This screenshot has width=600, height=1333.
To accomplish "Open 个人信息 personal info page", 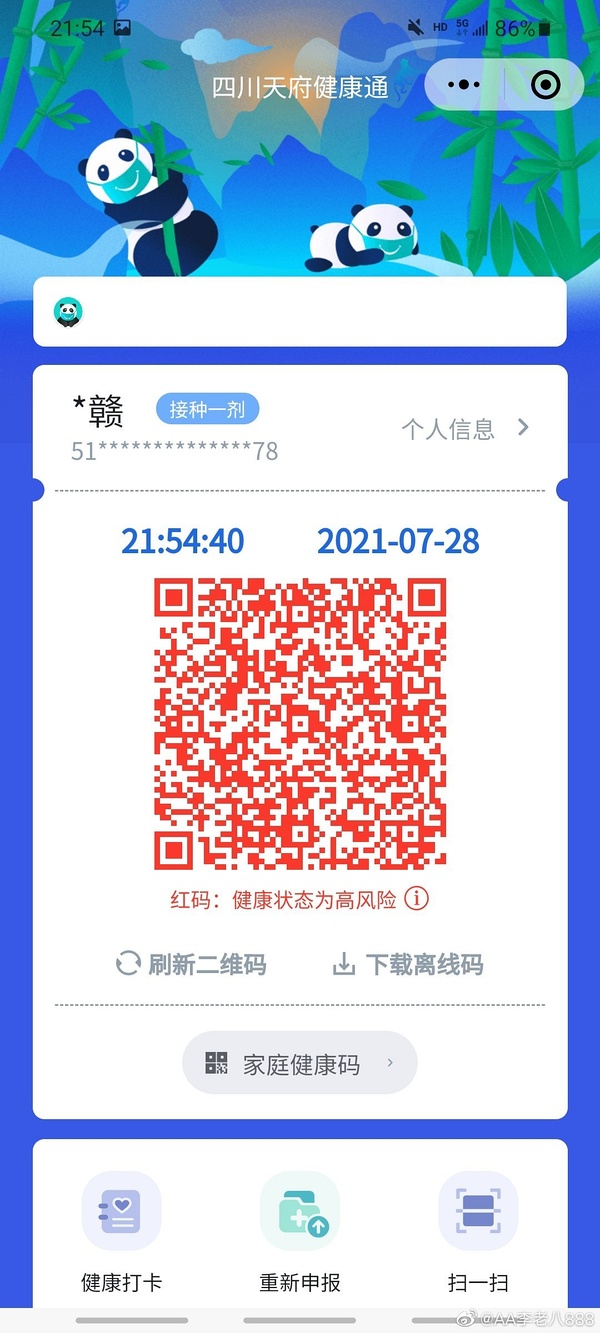I will (x=465, y=429).
